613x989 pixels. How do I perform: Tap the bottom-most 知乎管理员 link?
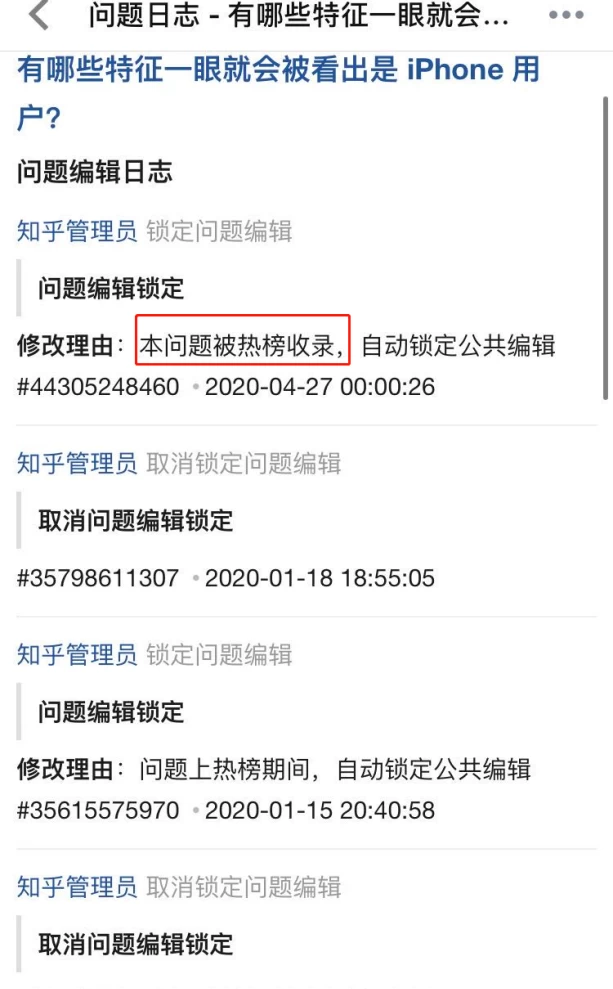[77, 887]
